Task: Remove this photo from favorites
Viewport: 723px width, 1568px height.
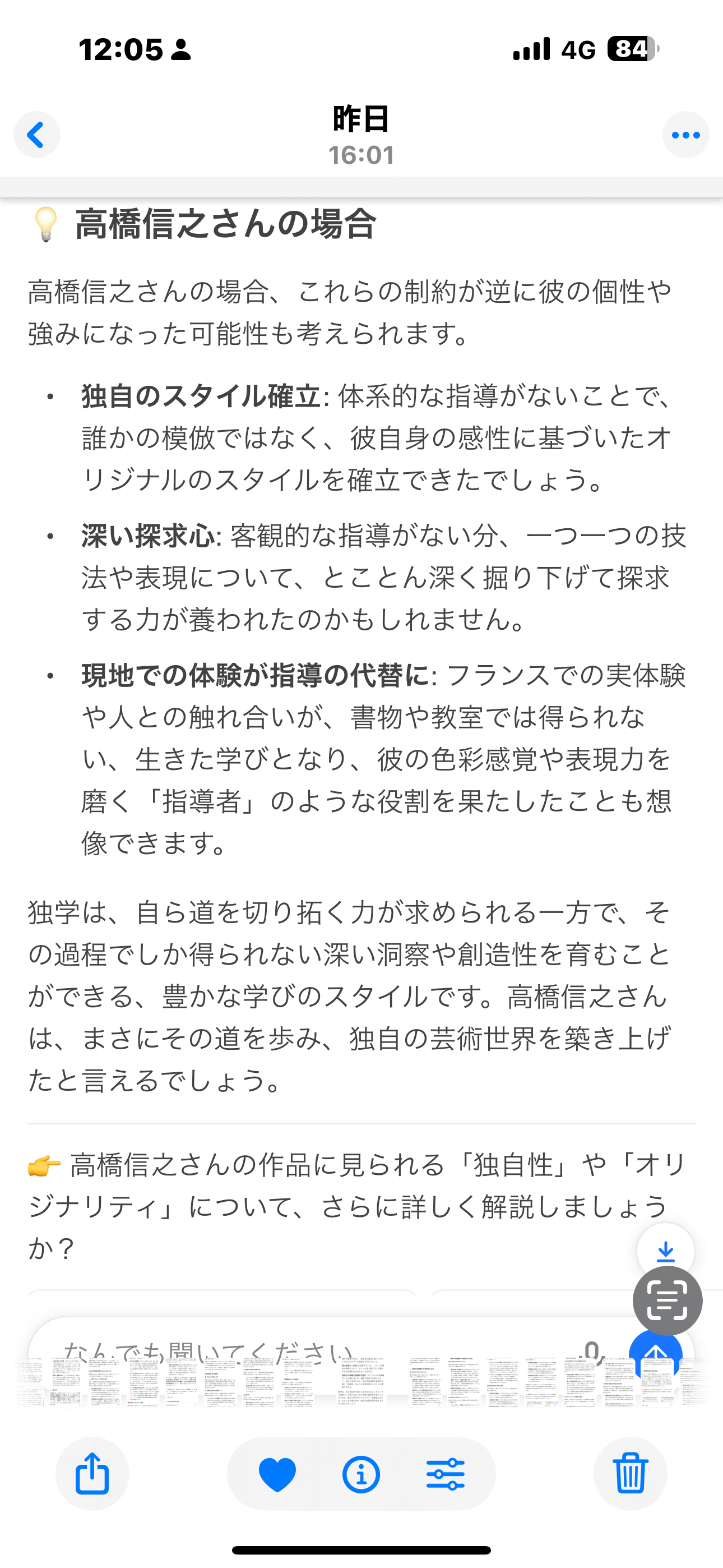Action: point(277,1474)
